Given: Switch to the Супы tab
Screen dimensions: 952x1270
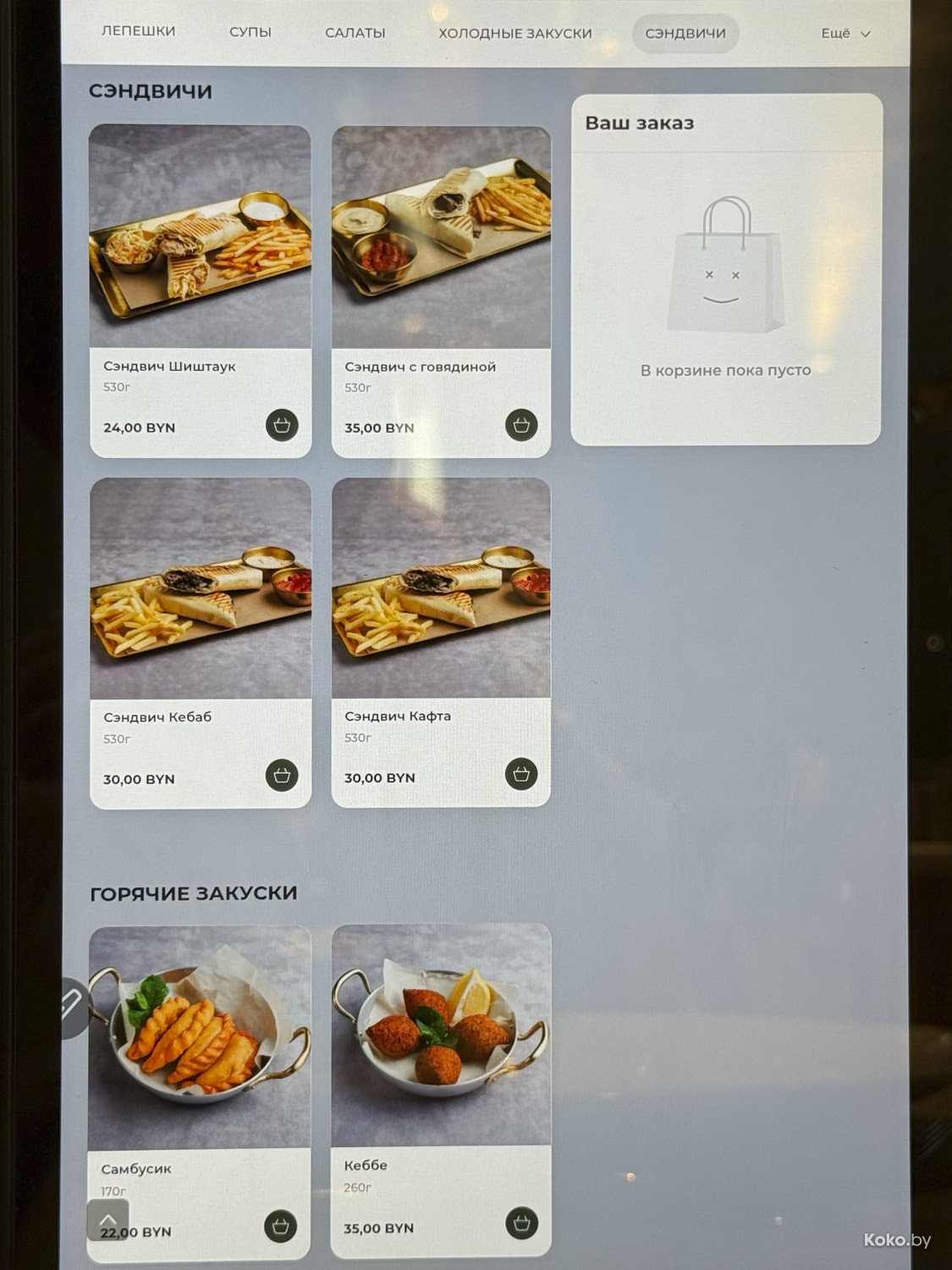Looking at the screenshot, I should click(x=250, y=32).
